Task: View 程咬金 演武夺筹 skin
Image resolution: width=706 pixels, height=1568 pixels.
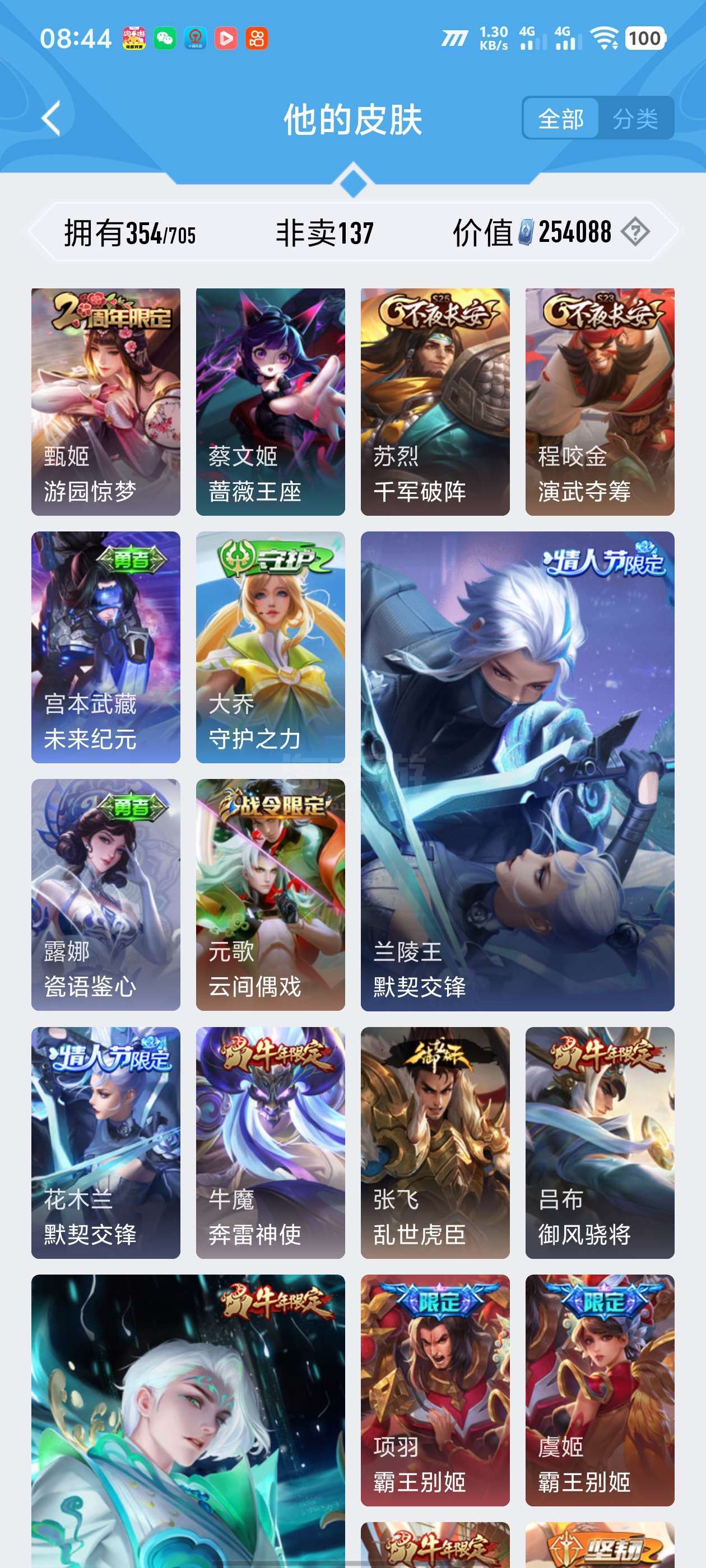Action: click(x=600, y=402)
